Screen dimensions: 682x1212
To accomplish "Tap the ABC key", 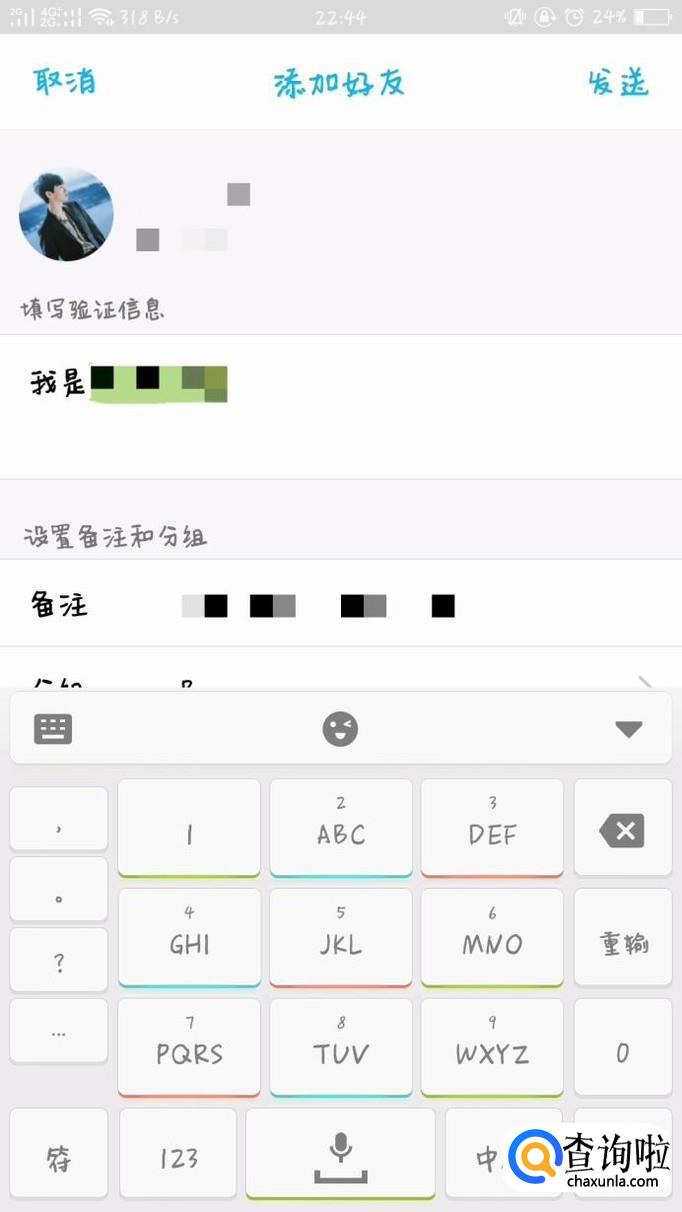I will coord(341,828).
